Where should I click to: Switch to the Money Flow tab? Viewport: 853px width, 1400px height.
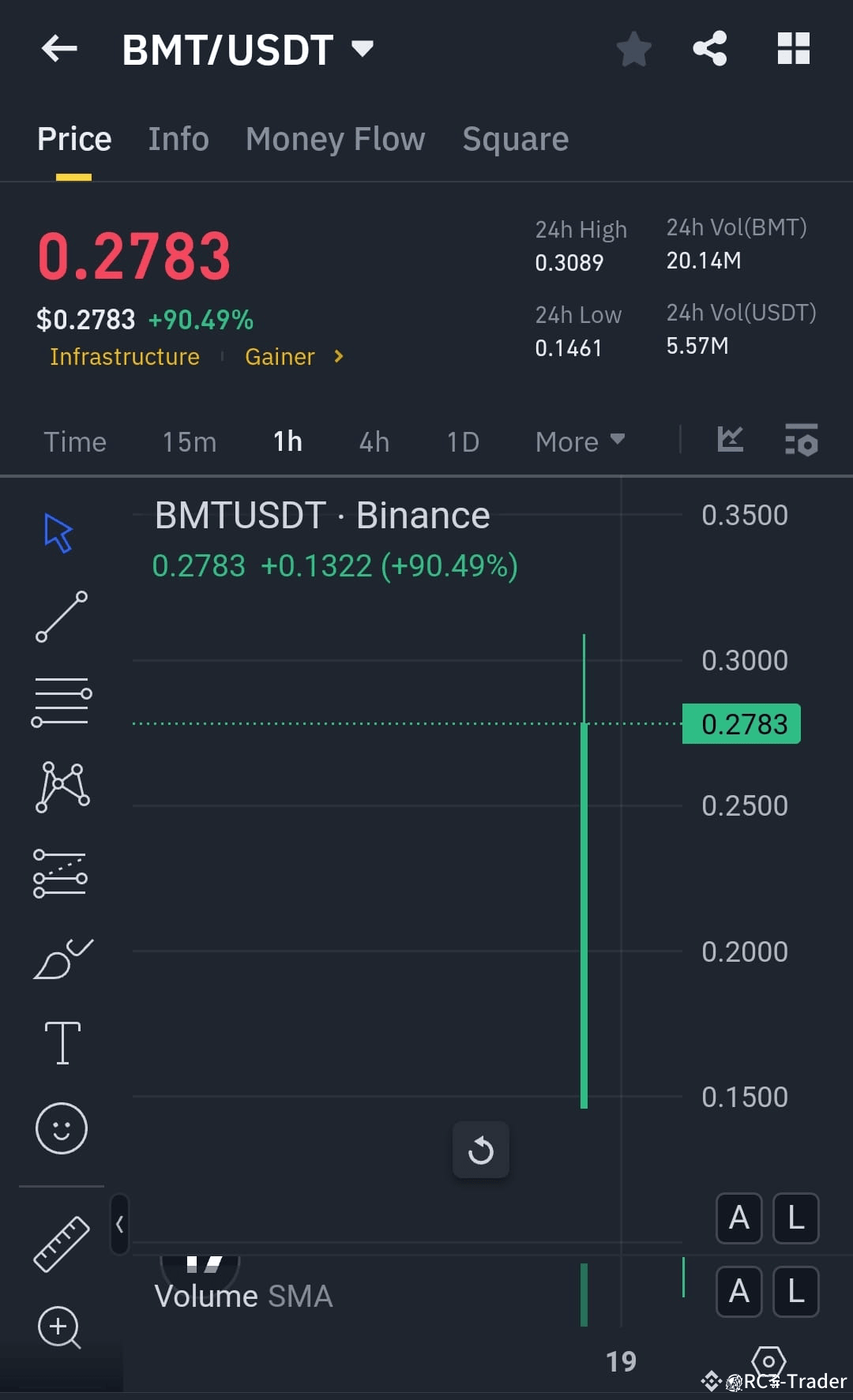click(x=335, y=139)
